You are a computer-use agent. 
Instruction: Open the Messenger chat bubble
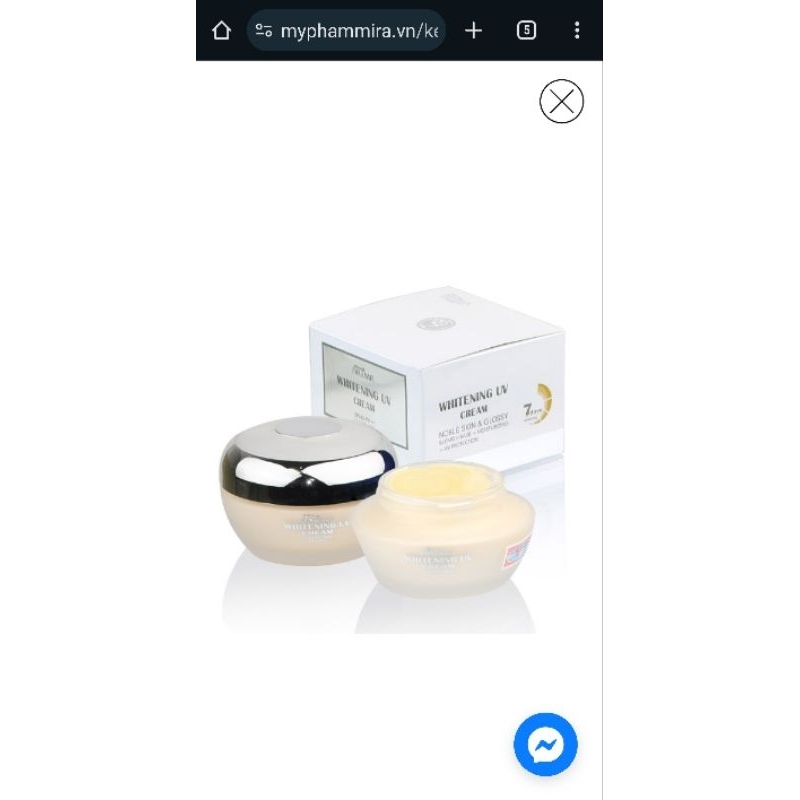tap(545, 744)
